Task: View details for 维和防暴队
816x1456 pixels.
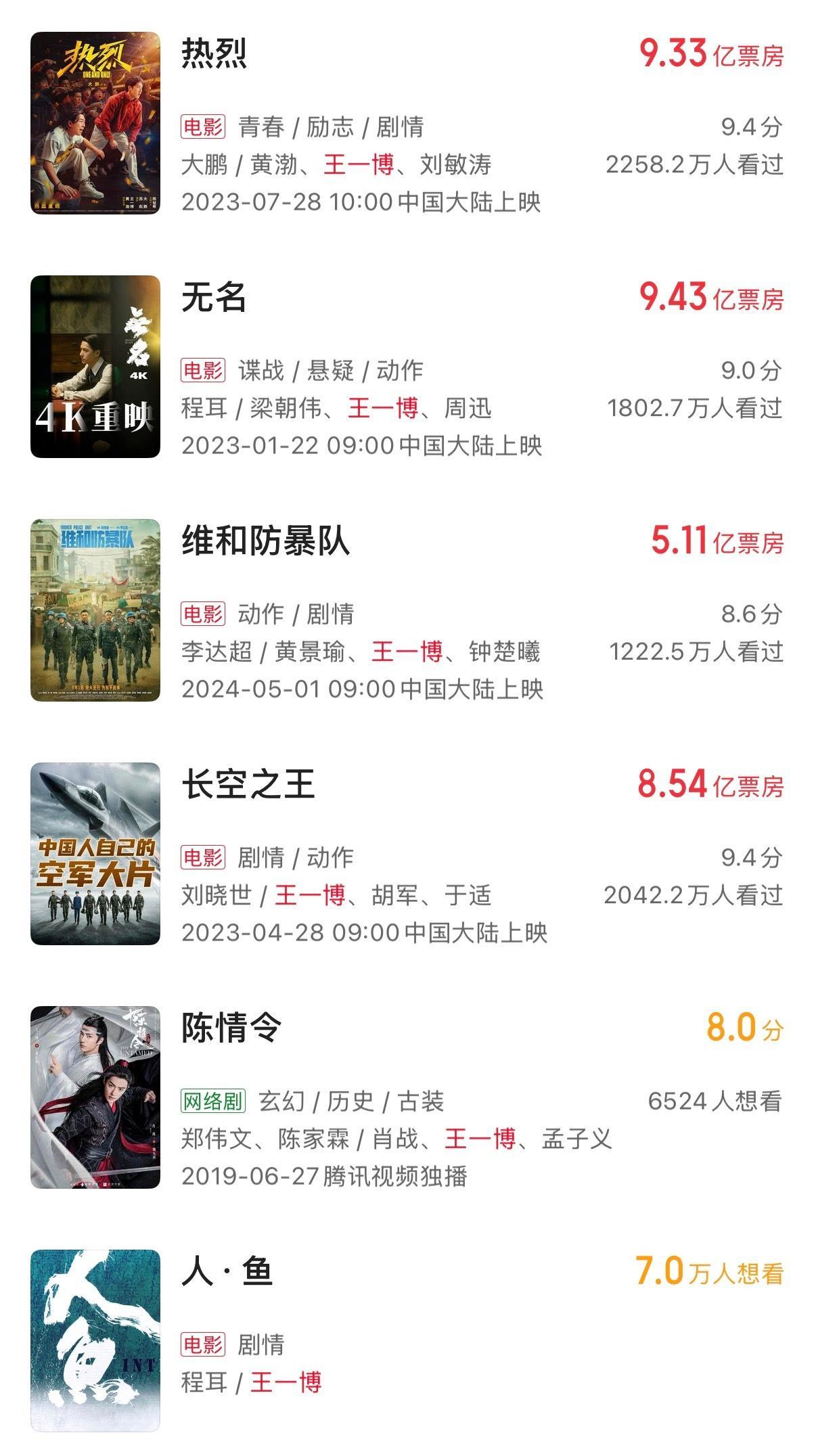Action: click(x=265, y=541)
